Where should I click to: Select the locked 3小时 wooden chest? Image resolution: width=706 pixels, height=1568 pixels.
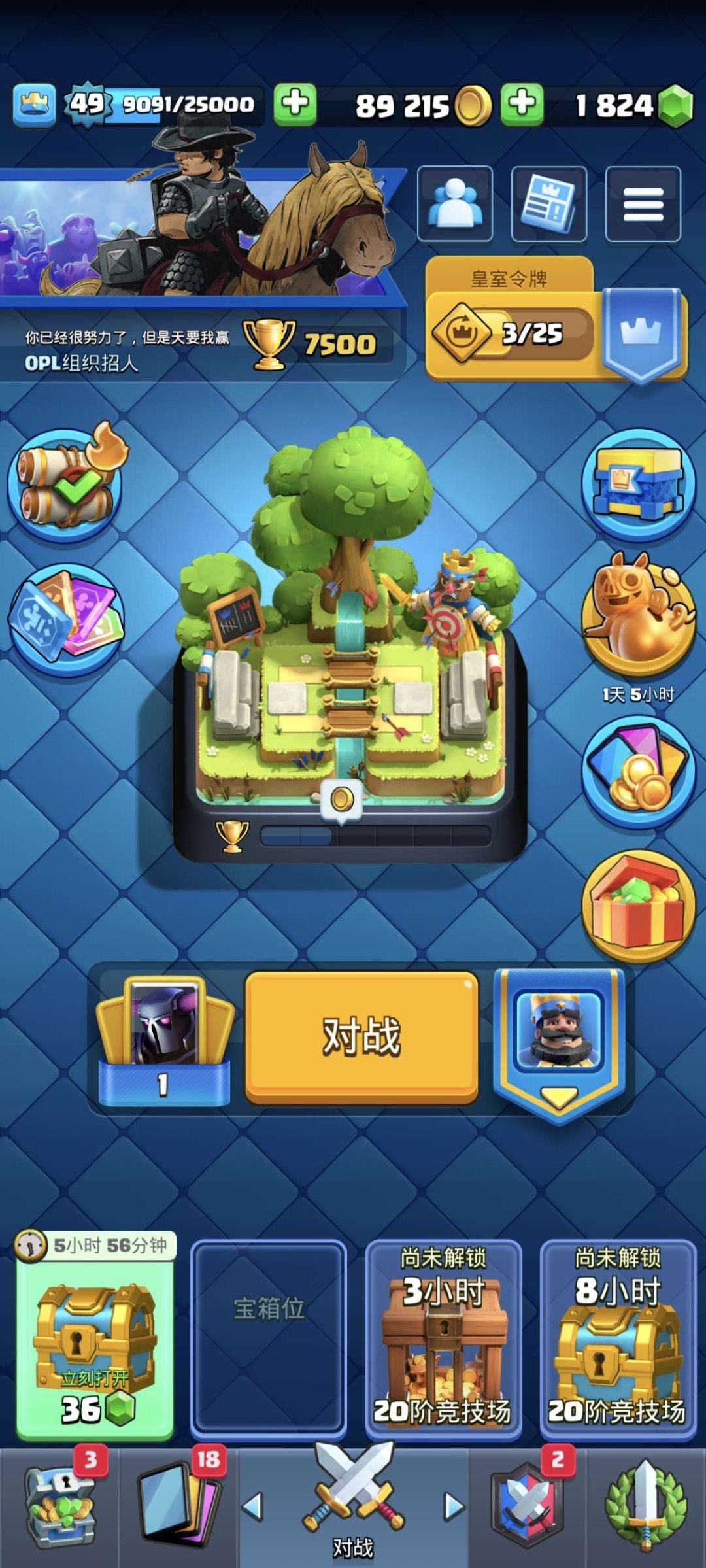(x=443, y=1340)
